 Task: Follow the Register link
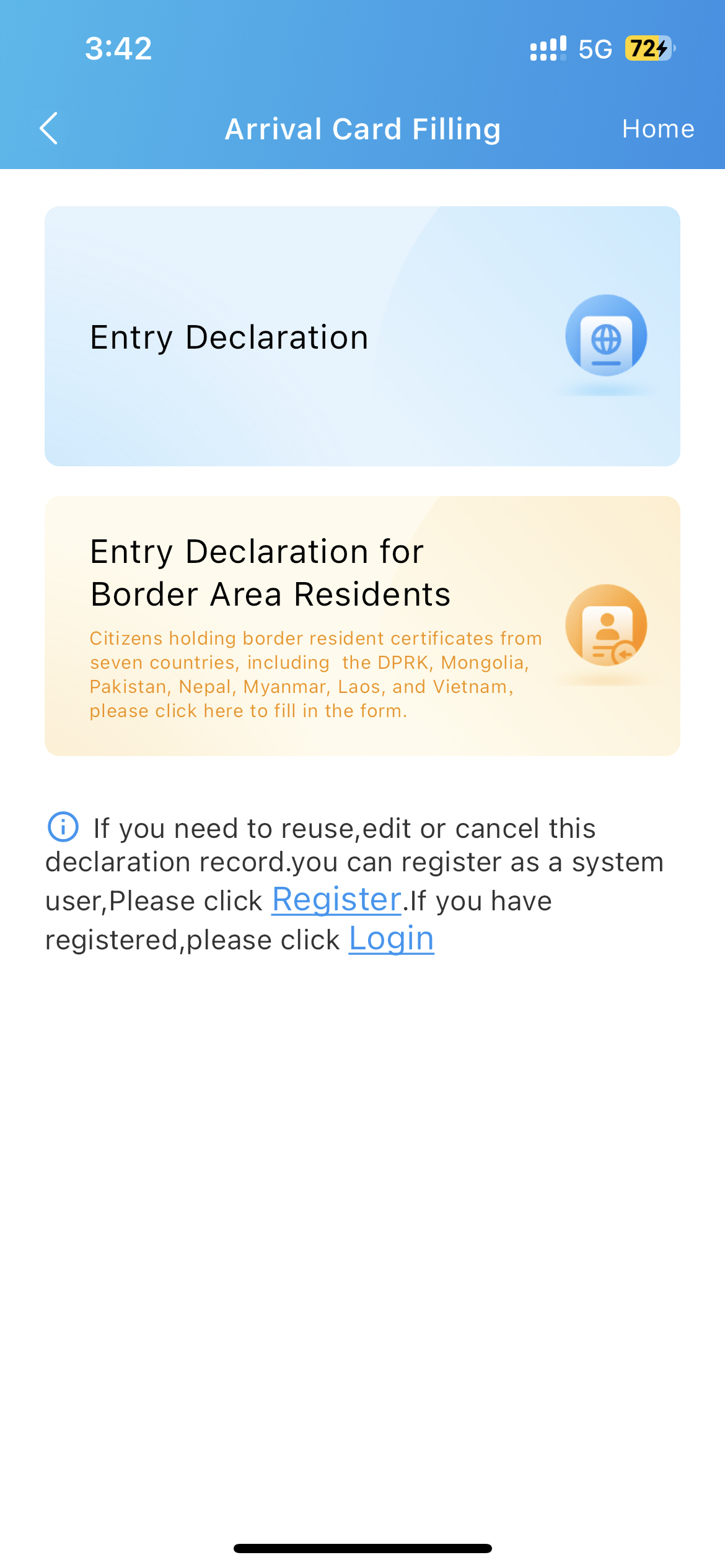[336, 899]
